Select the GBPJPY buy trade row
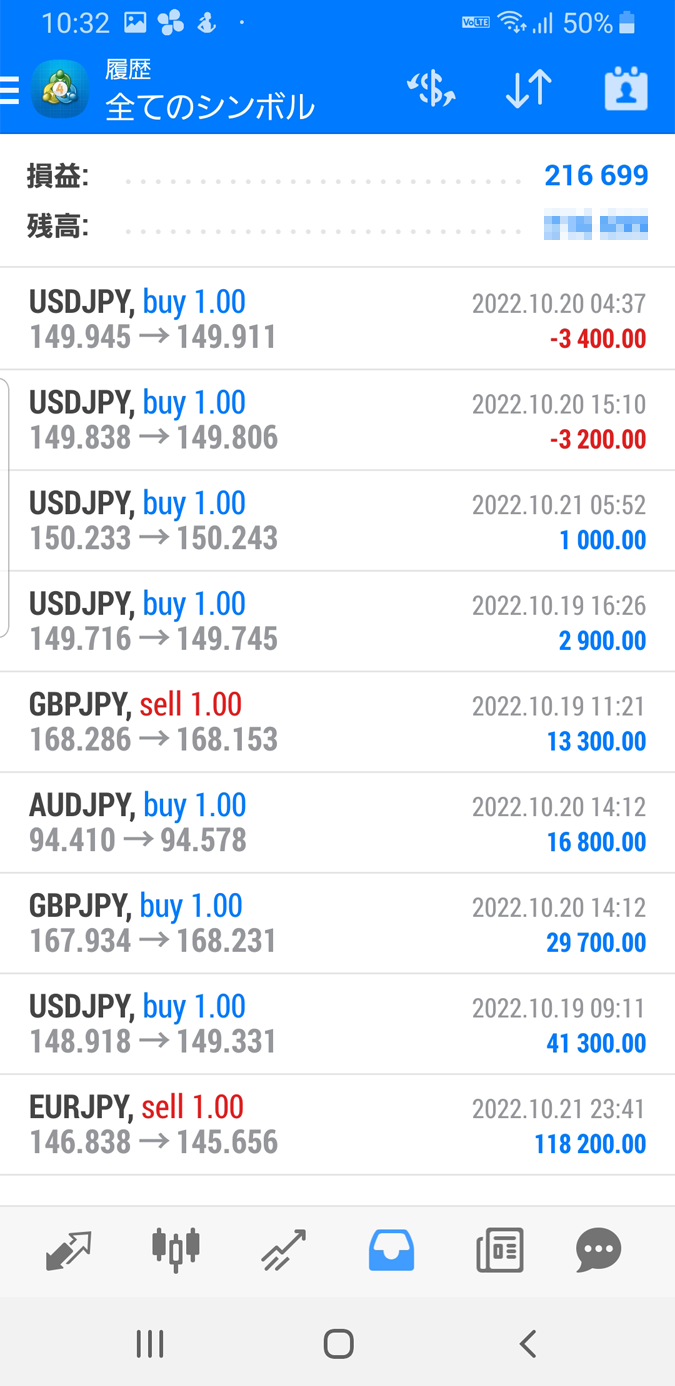The image size is (675, 1386). (x=337, y=923)
